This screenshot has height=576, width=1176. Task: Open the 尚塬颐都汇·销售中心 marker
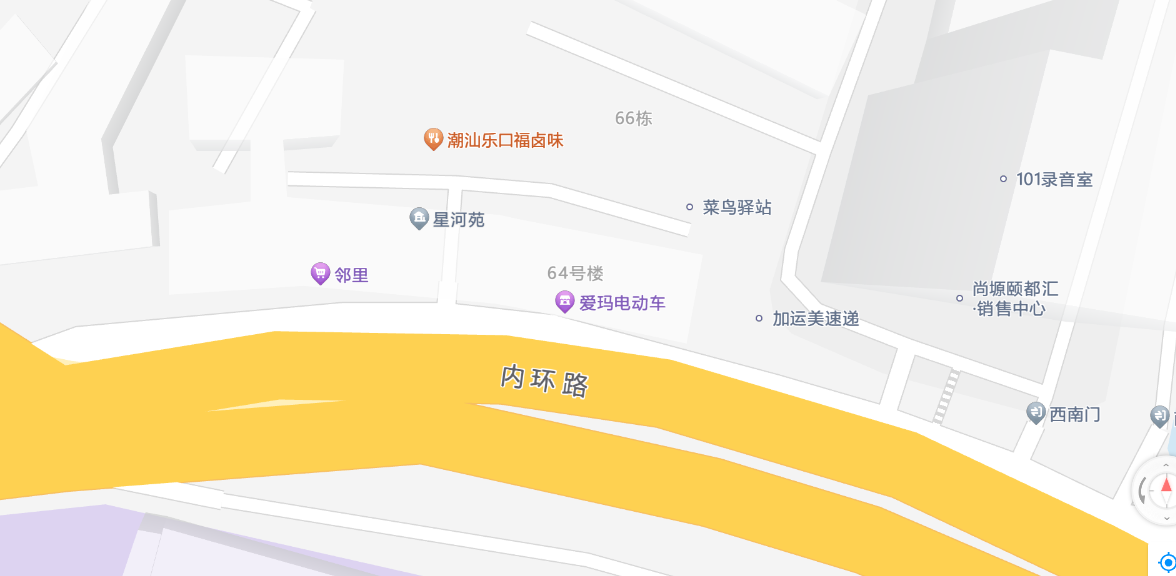960,298
